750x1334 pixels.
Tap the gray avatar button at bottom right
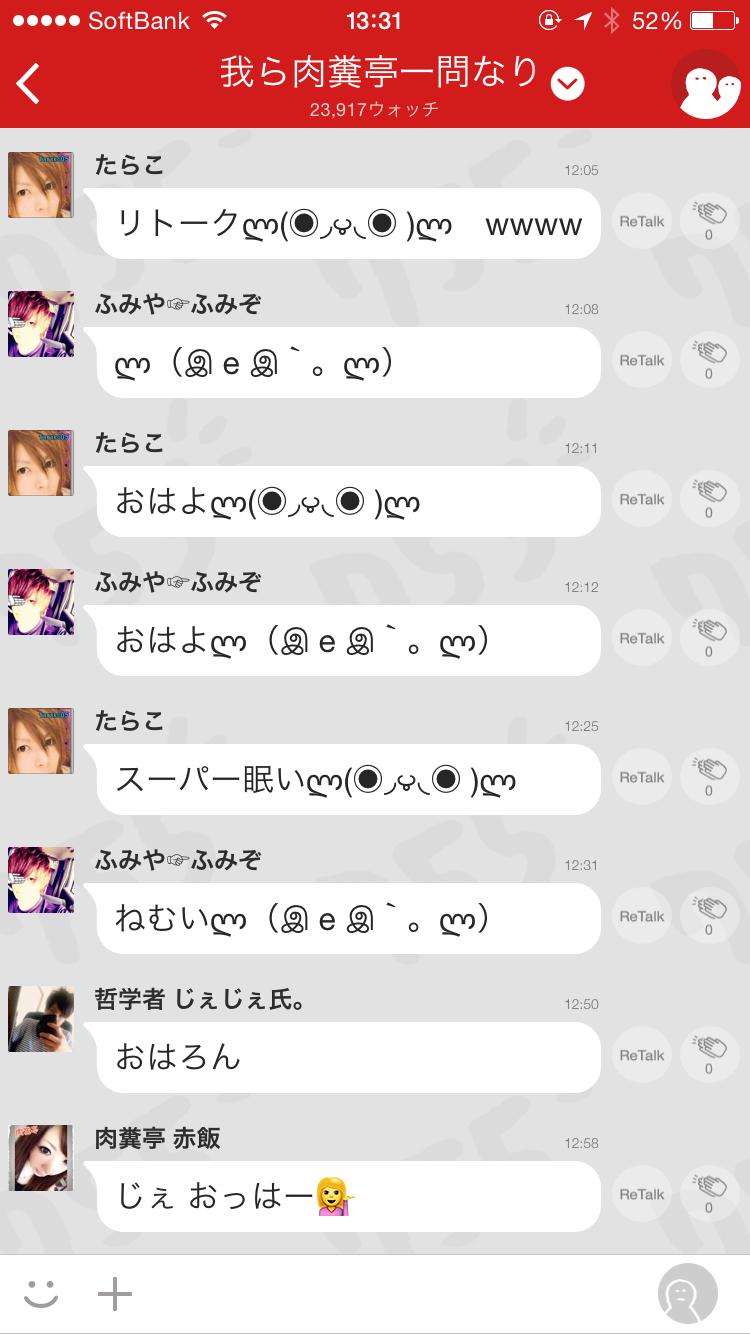pyautogui.click(x=687, y=1294)
